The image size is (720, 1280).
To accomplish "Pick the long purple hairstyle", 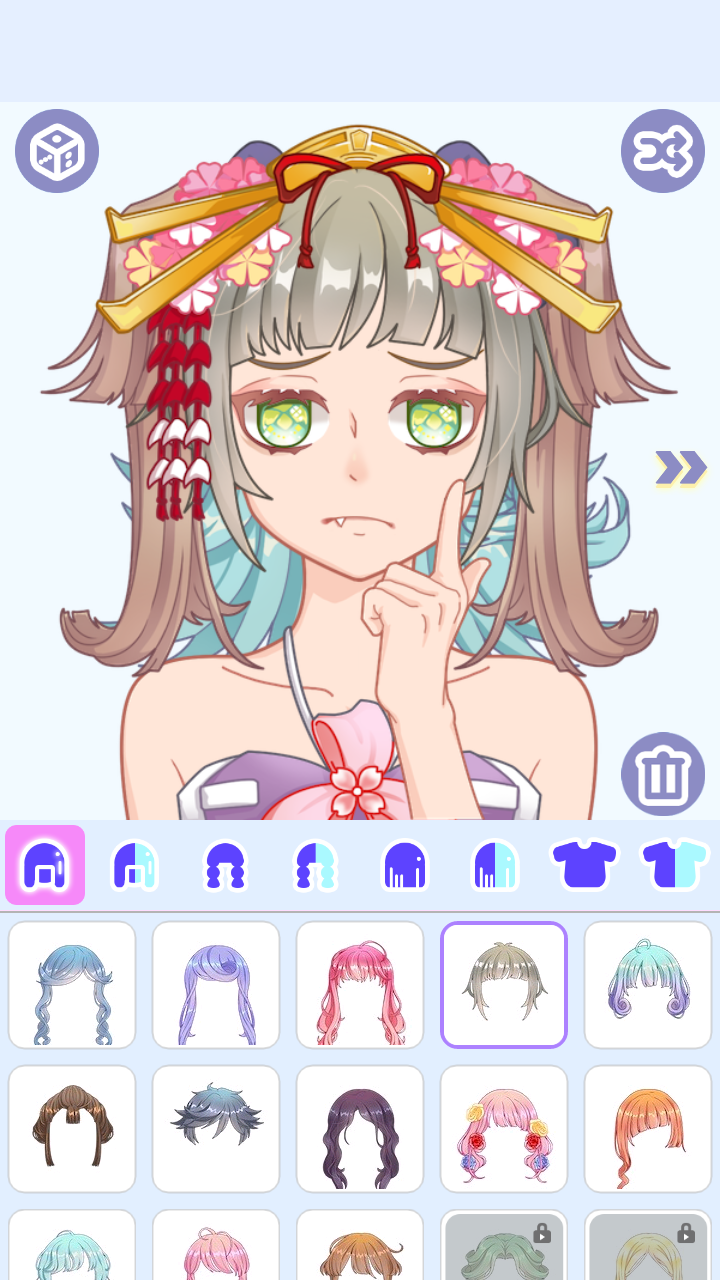I will [216, 985].
